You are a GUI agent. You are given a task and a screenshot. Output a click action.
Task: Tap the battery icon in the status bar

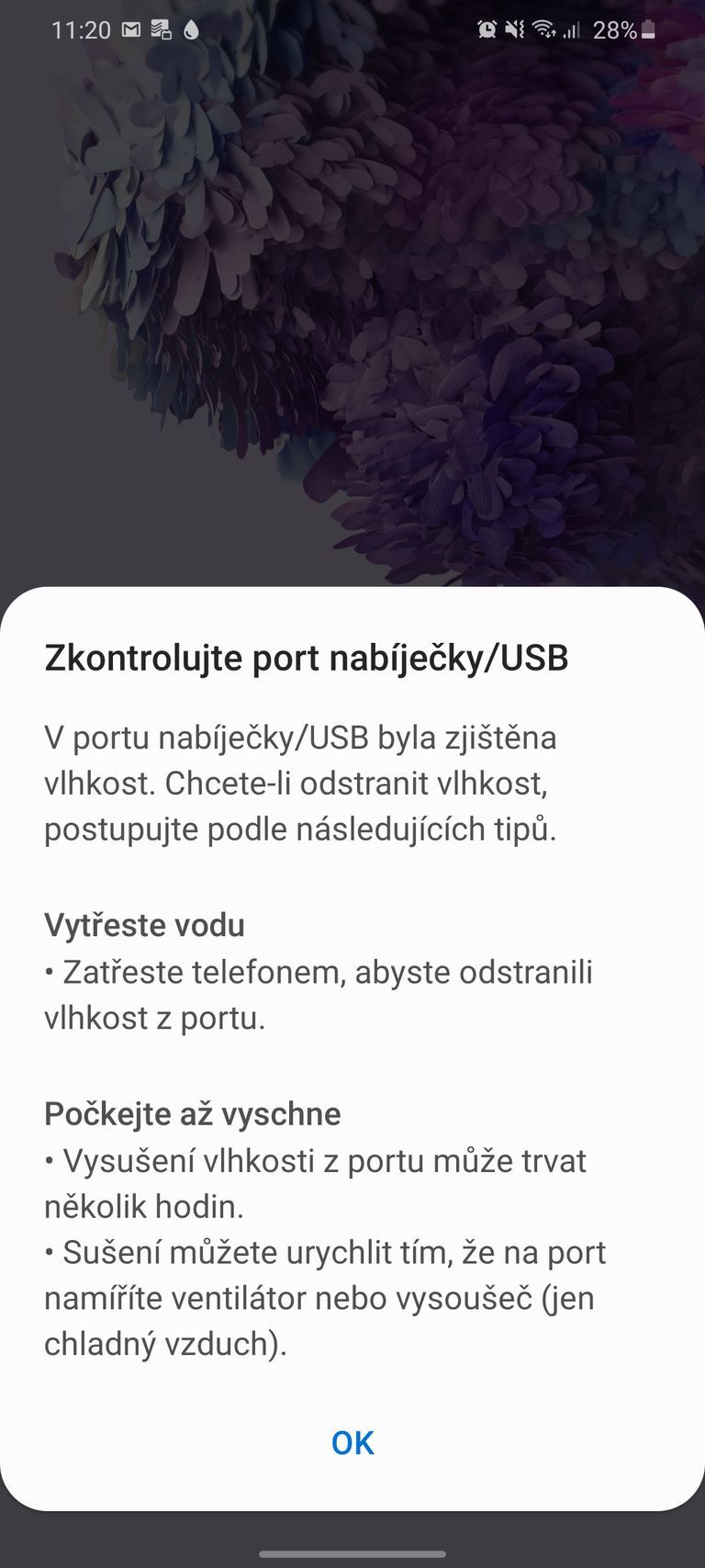pos(647,28)
